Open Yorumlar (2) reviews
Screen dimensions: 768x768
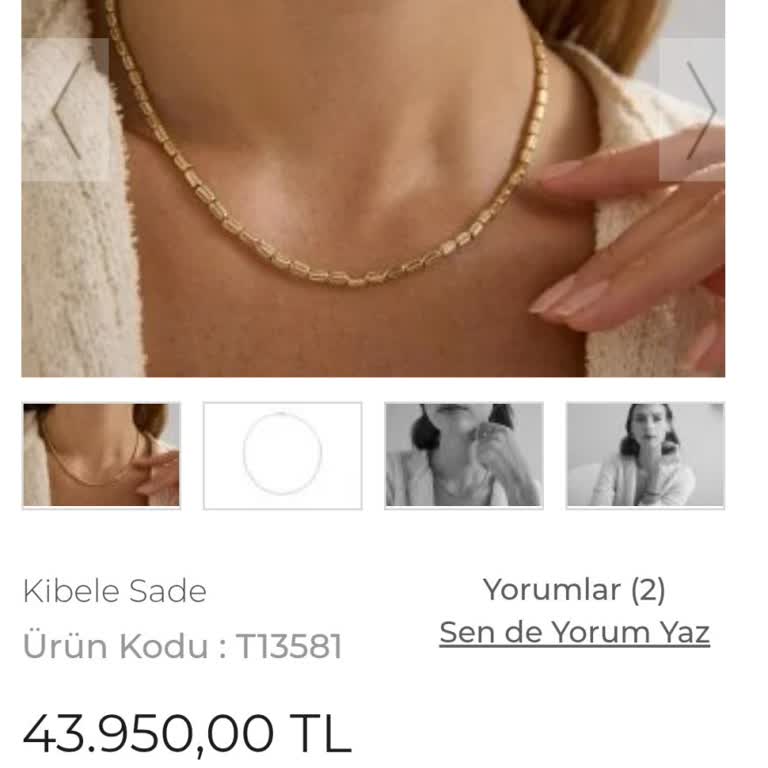[x=574, y=590]
